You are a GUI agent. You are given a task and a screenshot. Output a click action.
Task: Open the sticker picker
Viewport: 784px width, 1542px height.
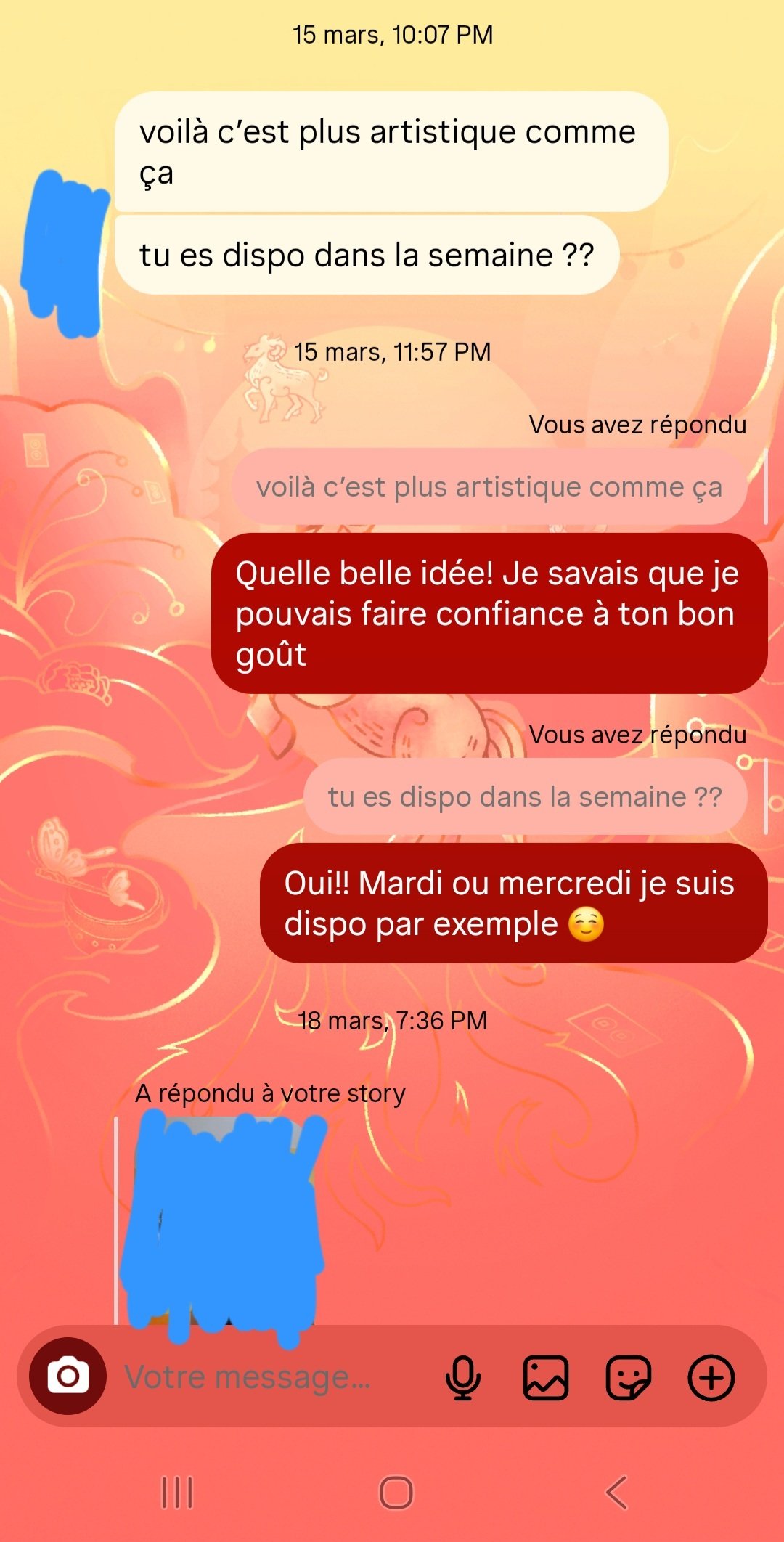[628, 1377]
